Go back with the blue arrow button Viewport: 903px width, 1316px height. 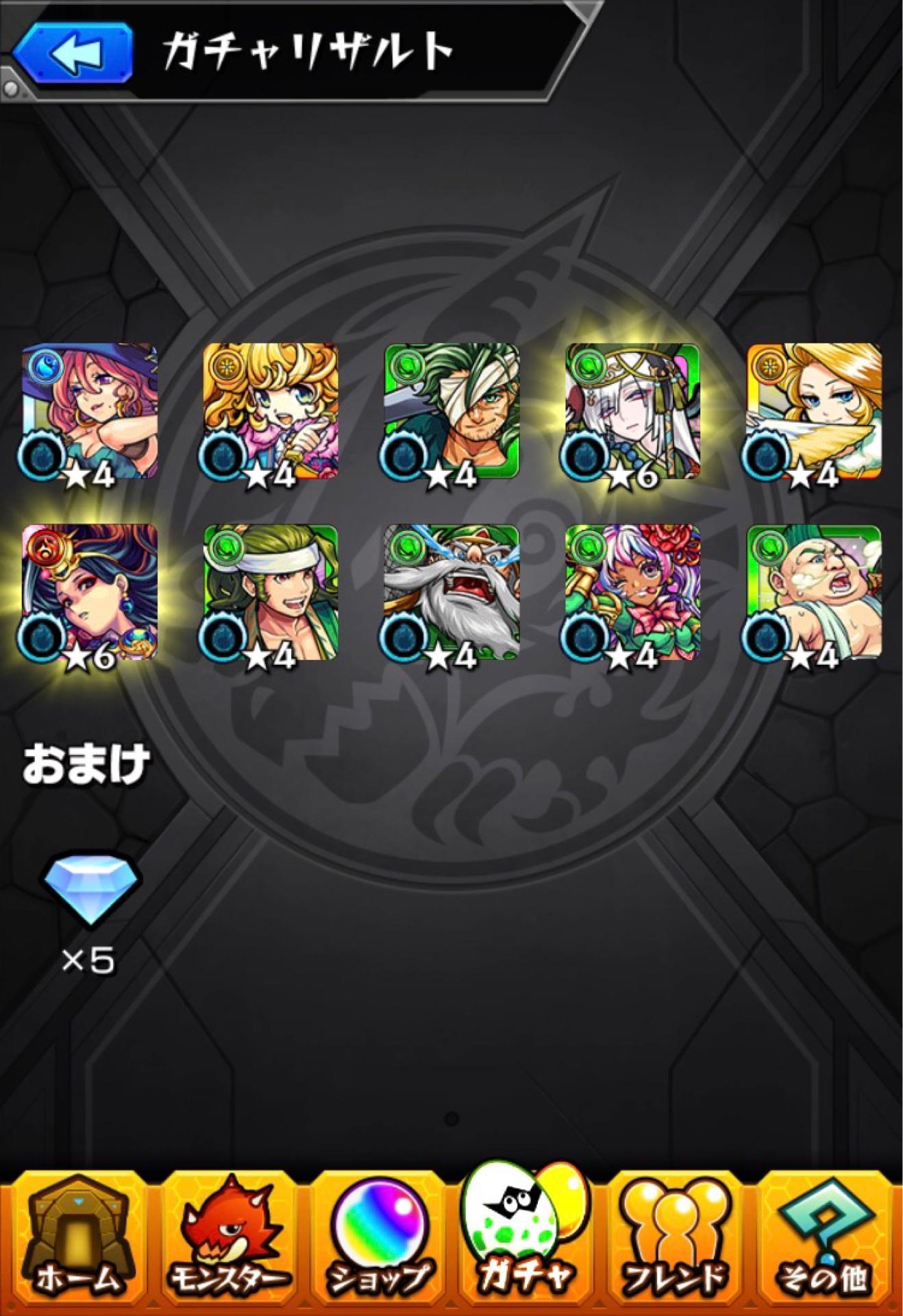pos(73,53)
